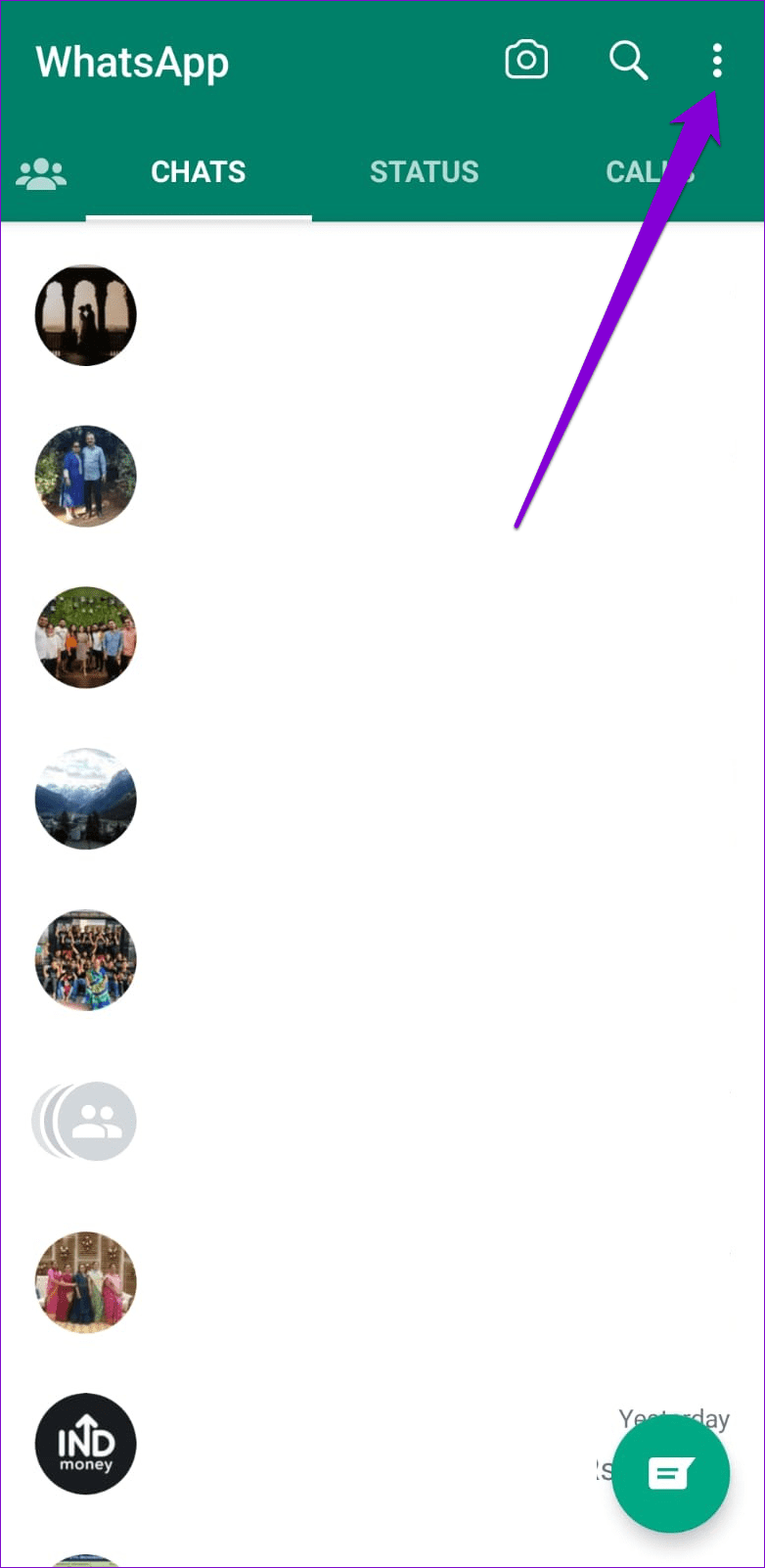Image resolution: width=765 pixels, height=1568 pixels.
Task: Switch to the STATUS tab
Action: [x=425, y=171]
